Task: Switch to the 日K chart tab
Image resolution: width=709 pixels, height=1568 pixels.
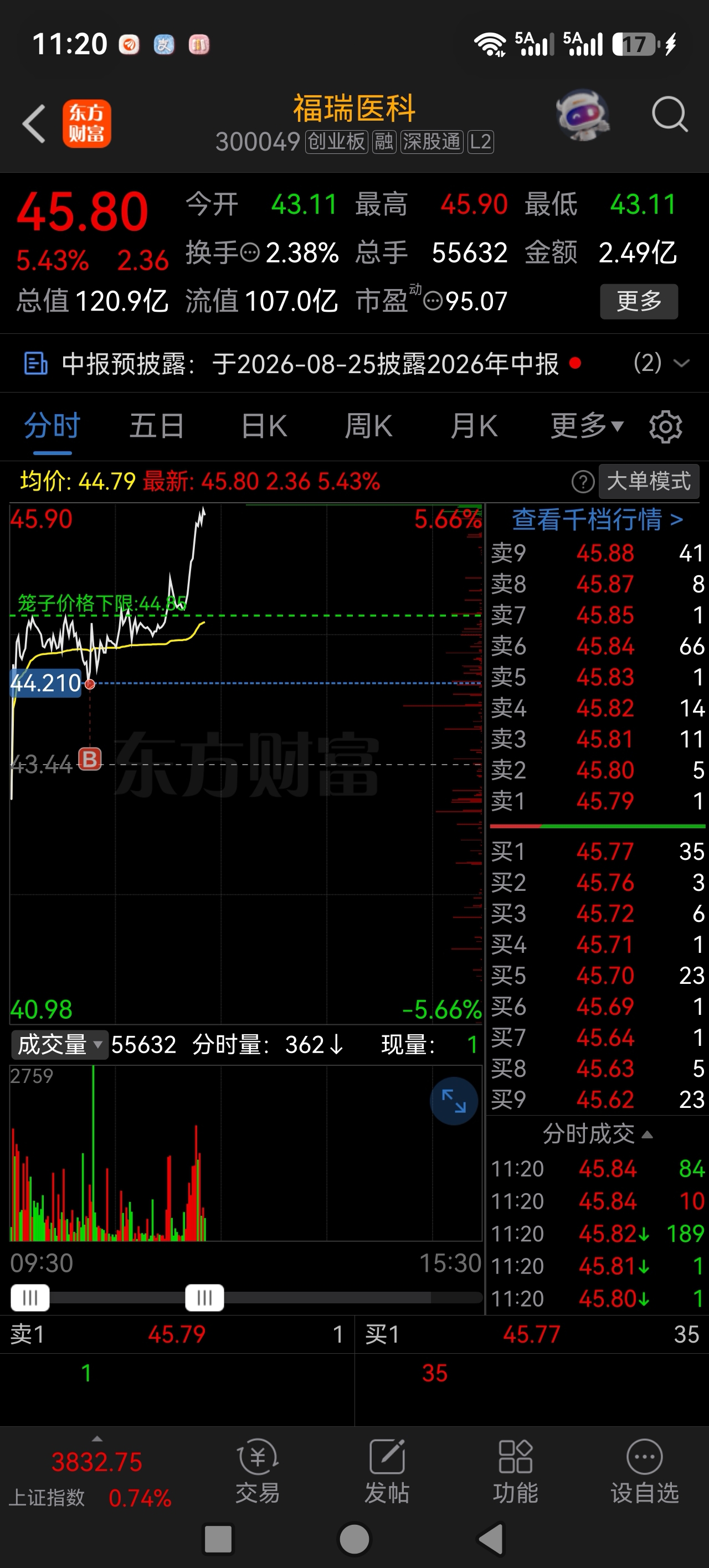Action: click(264, 425)
